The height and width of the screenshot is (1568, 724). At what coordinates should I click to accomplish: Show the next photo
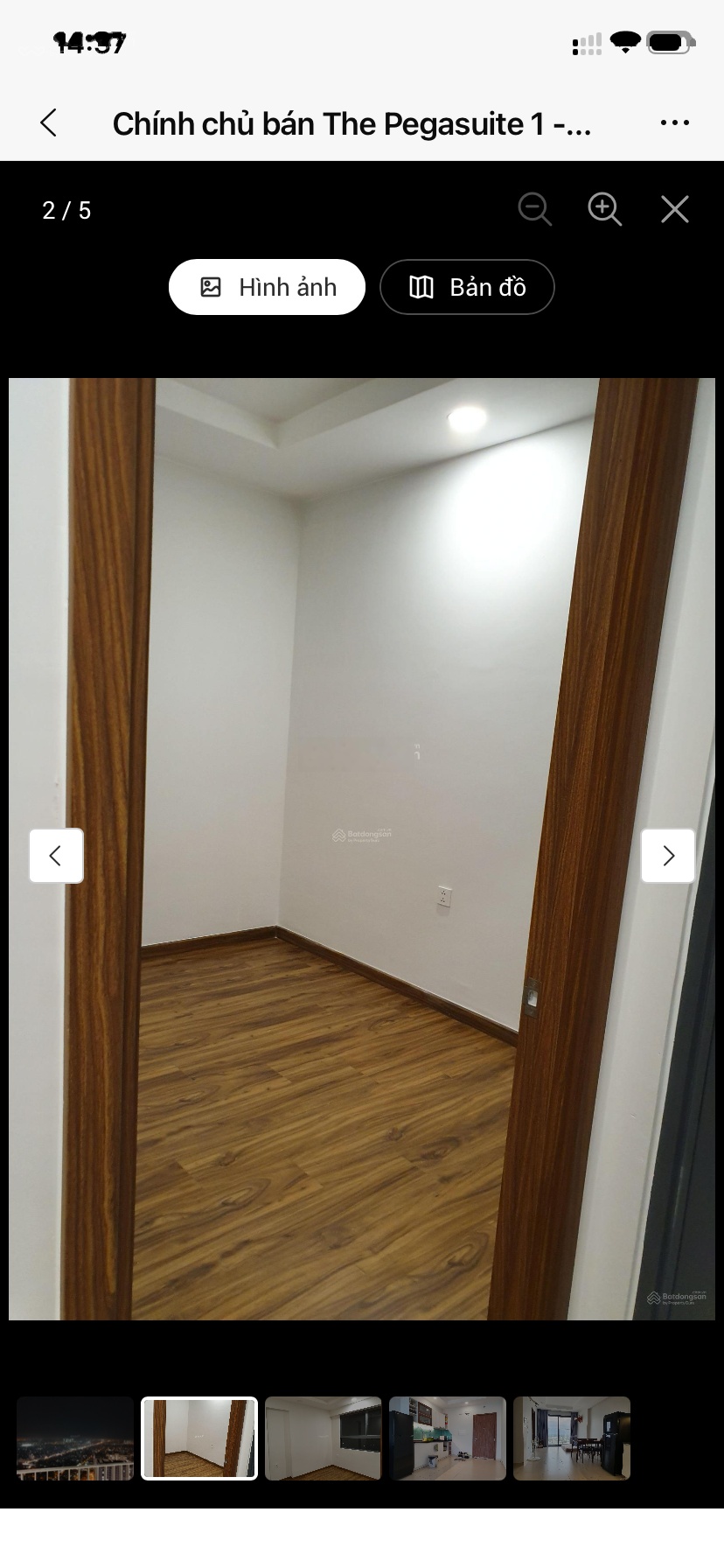668,855
